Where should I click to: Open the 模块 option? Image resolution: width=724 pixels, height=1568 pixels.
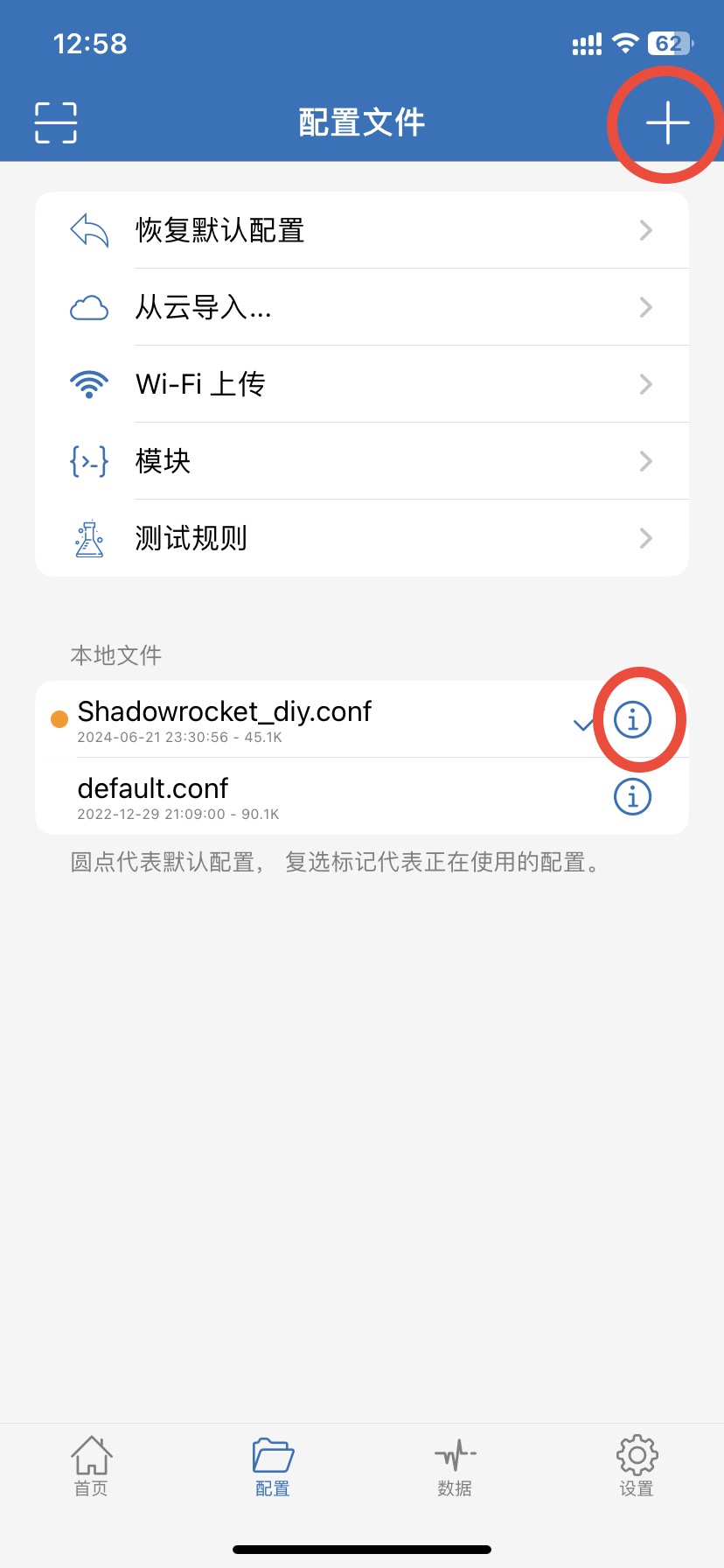click(x=219, y=461)
